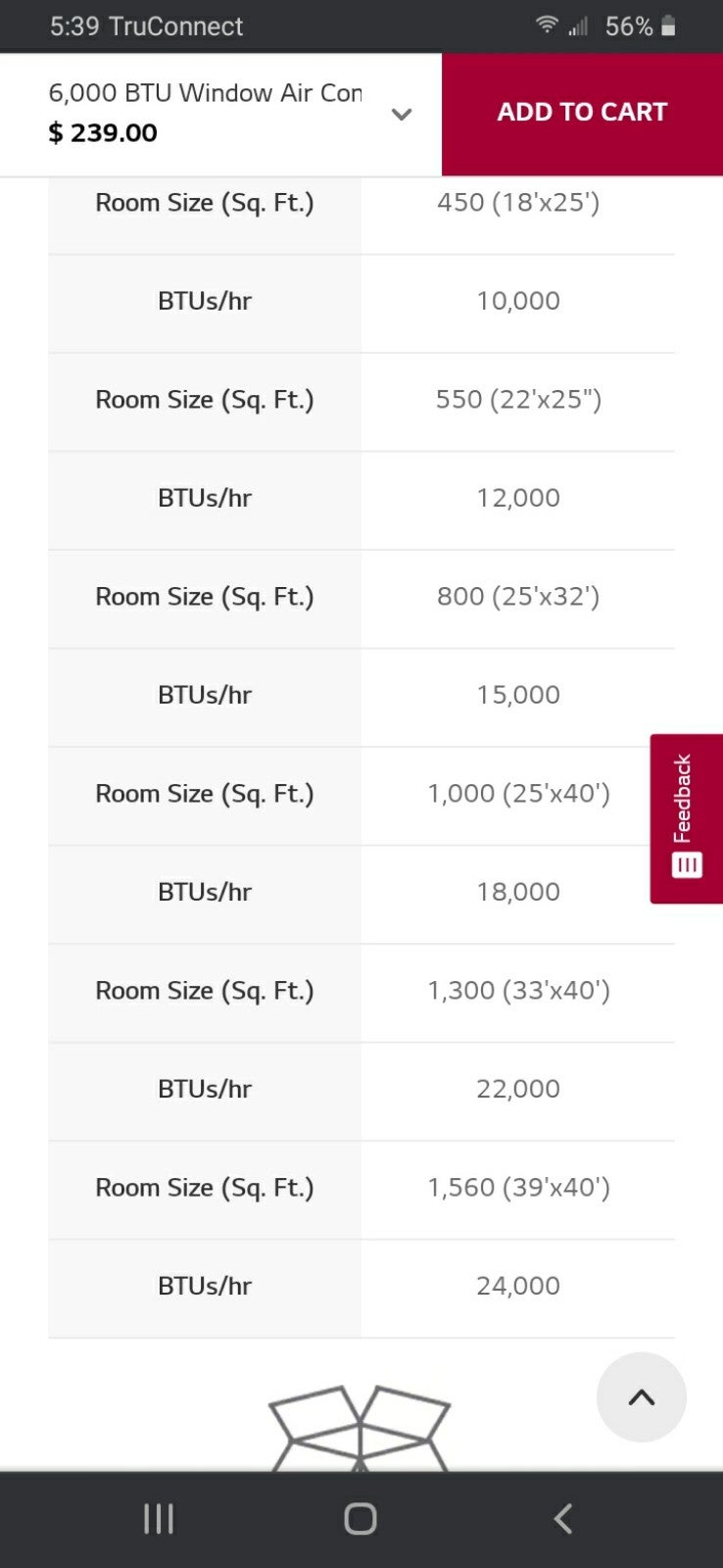
Task: Go back using the system back button
Action: (x=562, y=1519)
